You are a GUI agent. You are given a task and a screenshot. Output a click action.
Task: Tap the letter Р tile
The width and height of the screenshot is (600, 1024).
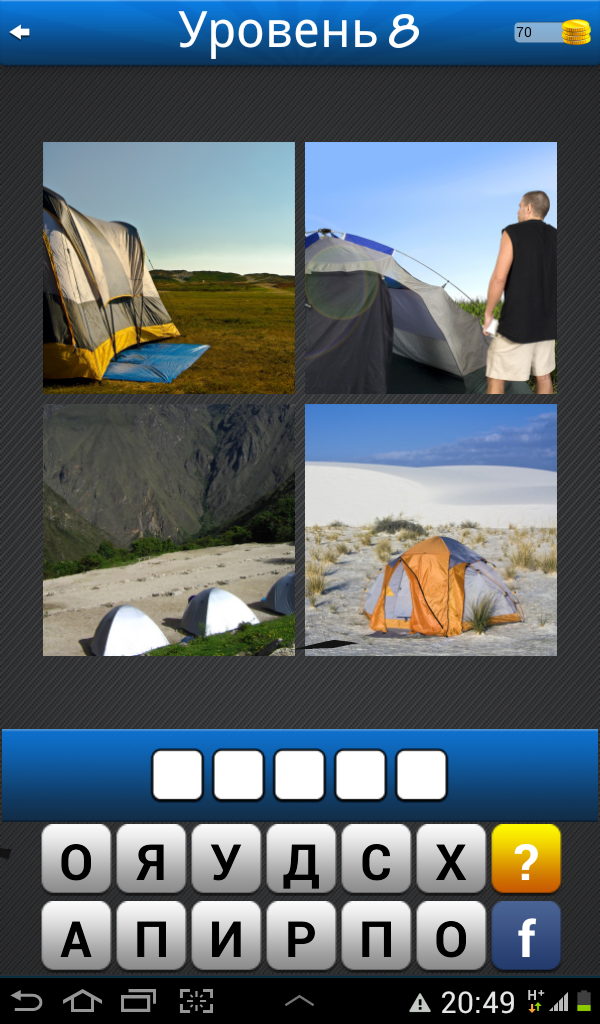tap(301, 937)
